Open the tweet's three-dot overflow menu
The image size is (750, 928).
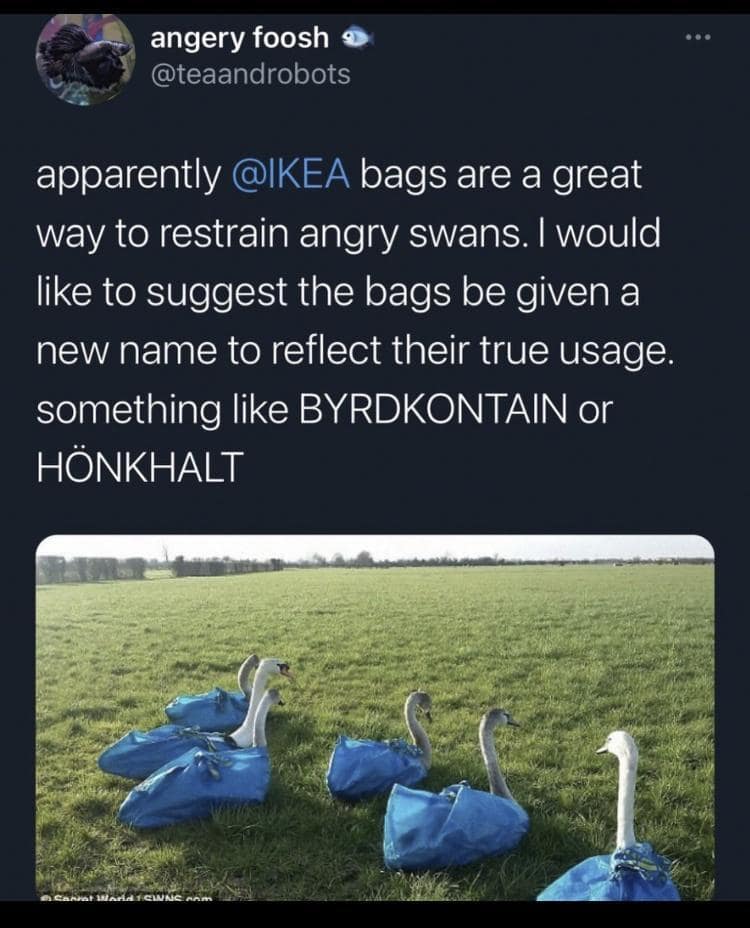(x=699, y=38)
